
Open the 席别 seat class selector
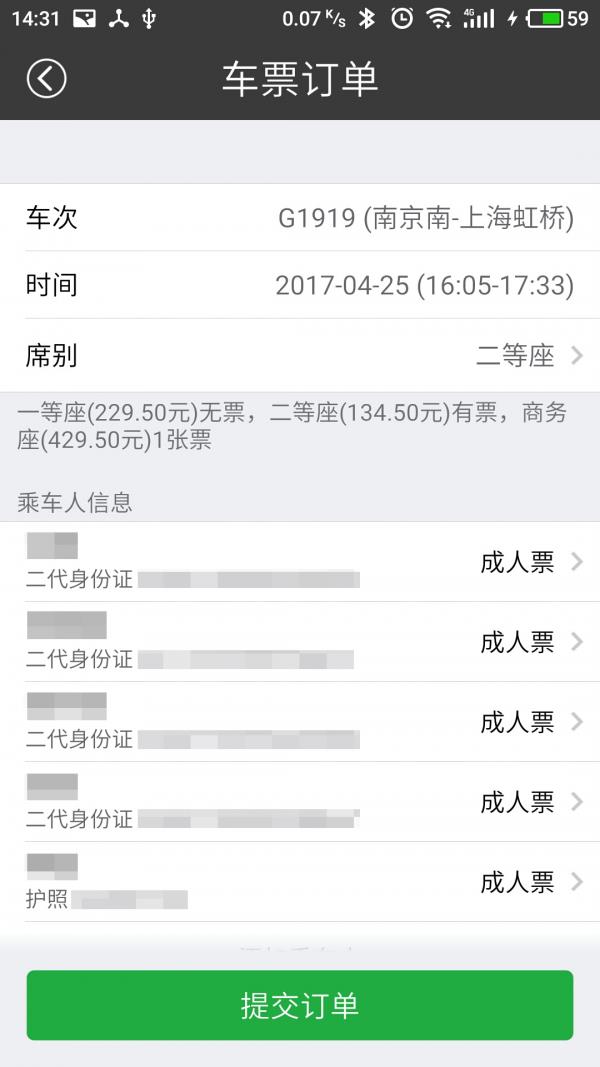pyautogui.click(x=300, y=355)
